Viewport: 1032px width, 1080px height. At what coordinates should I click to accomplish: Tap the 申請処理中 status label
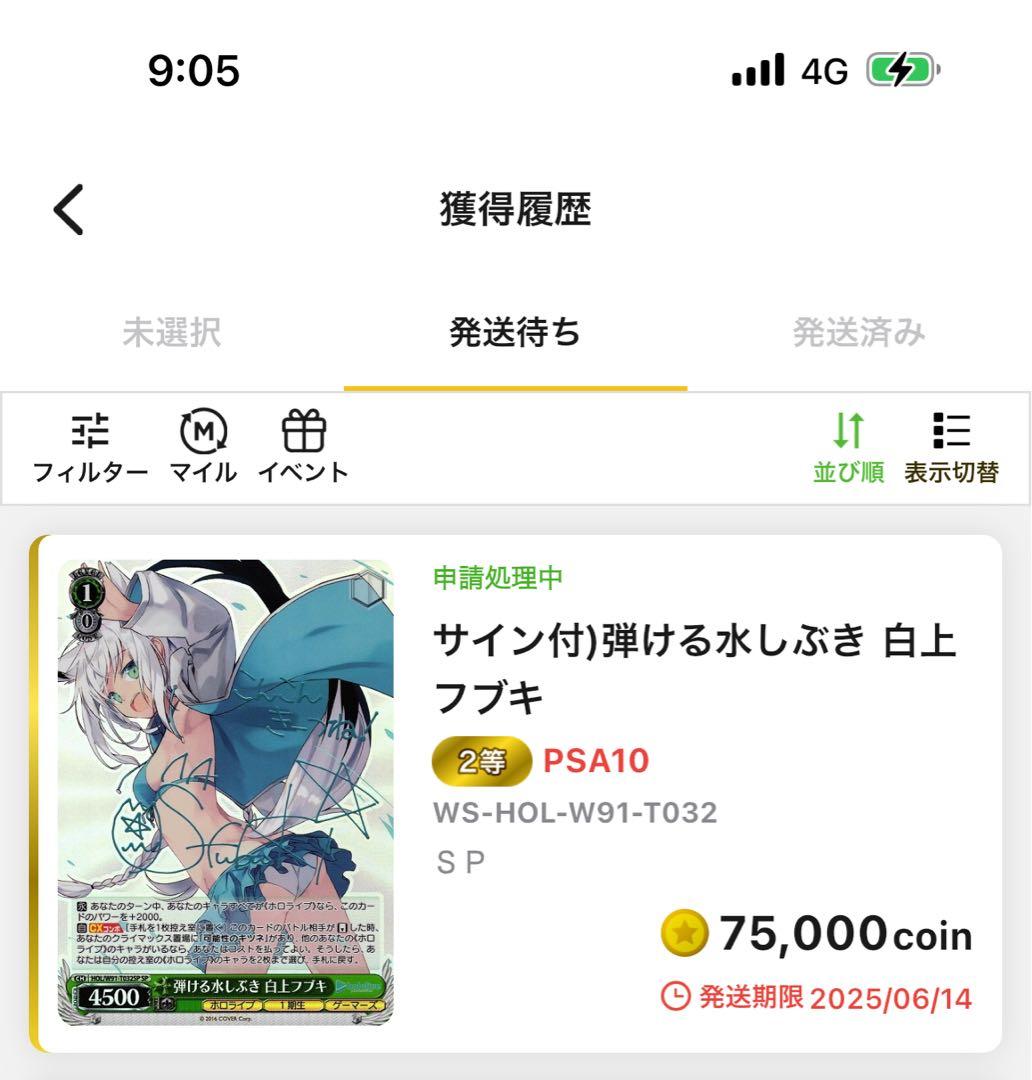click(497, 576)
